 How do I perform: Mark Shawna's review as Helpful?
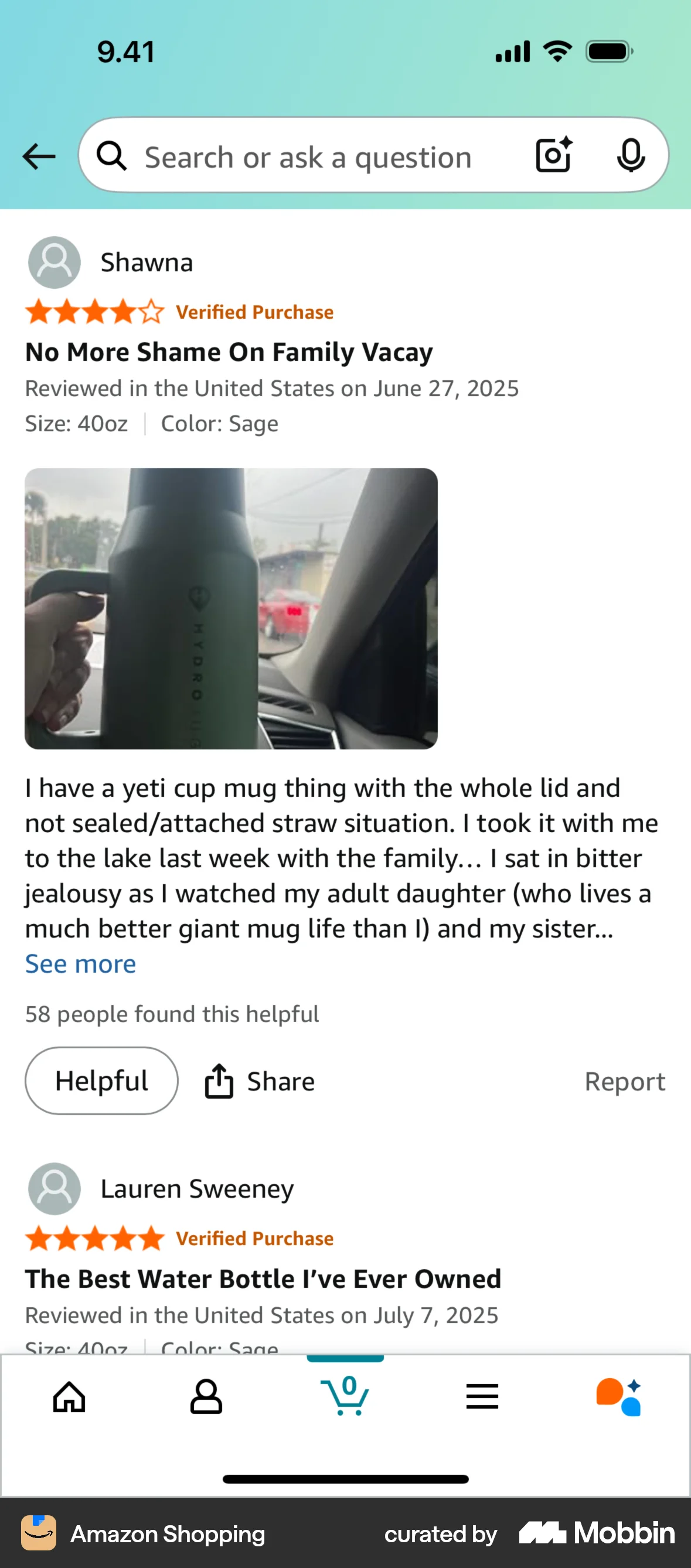click(101, 1080)
